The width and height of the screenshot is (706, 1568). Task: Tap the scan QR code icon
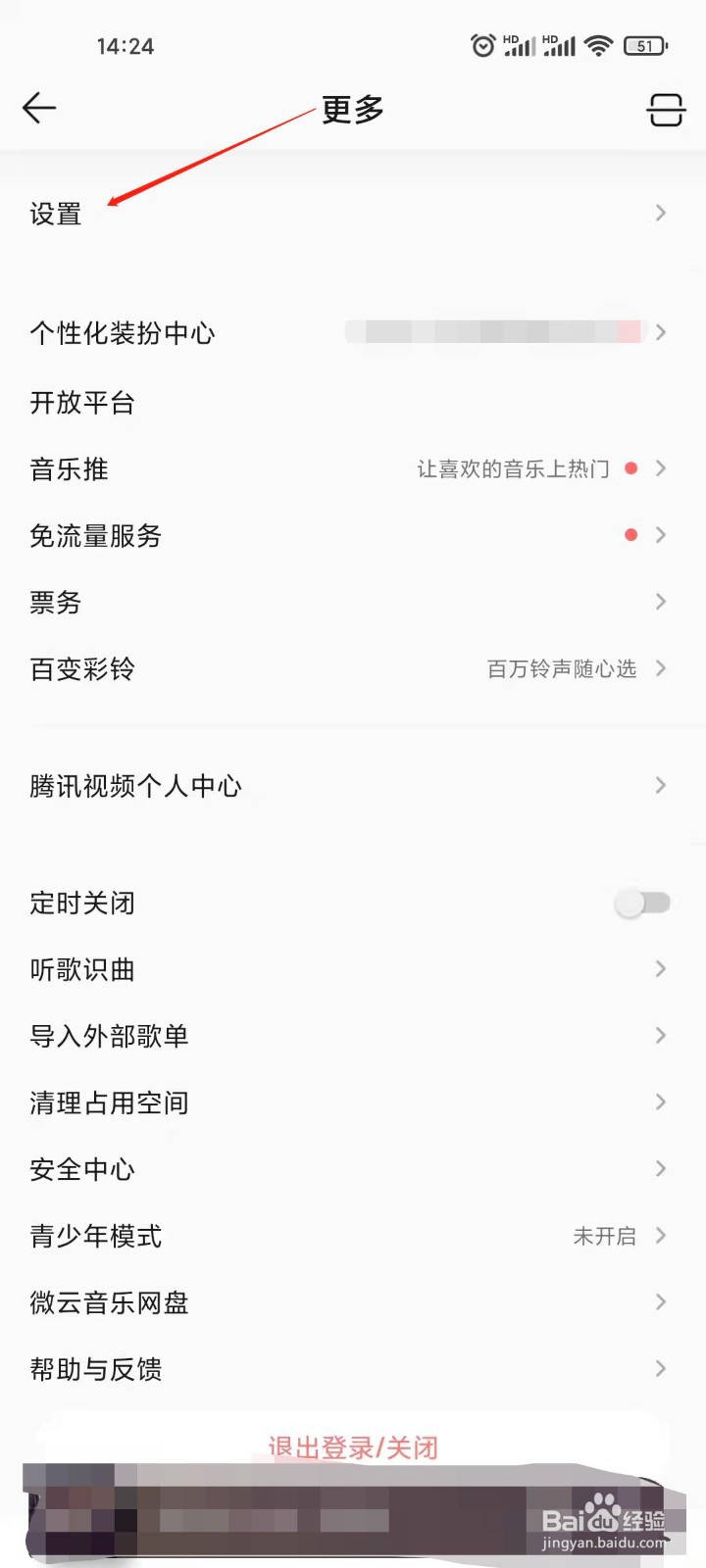click(666, 110)
